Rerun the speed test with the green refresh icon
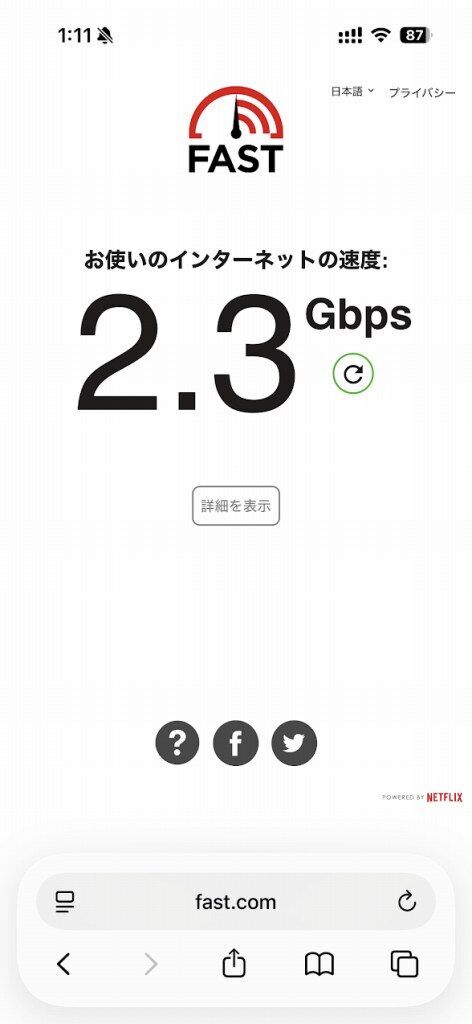The image size is (472, 1024). click(x=353, y=374)
